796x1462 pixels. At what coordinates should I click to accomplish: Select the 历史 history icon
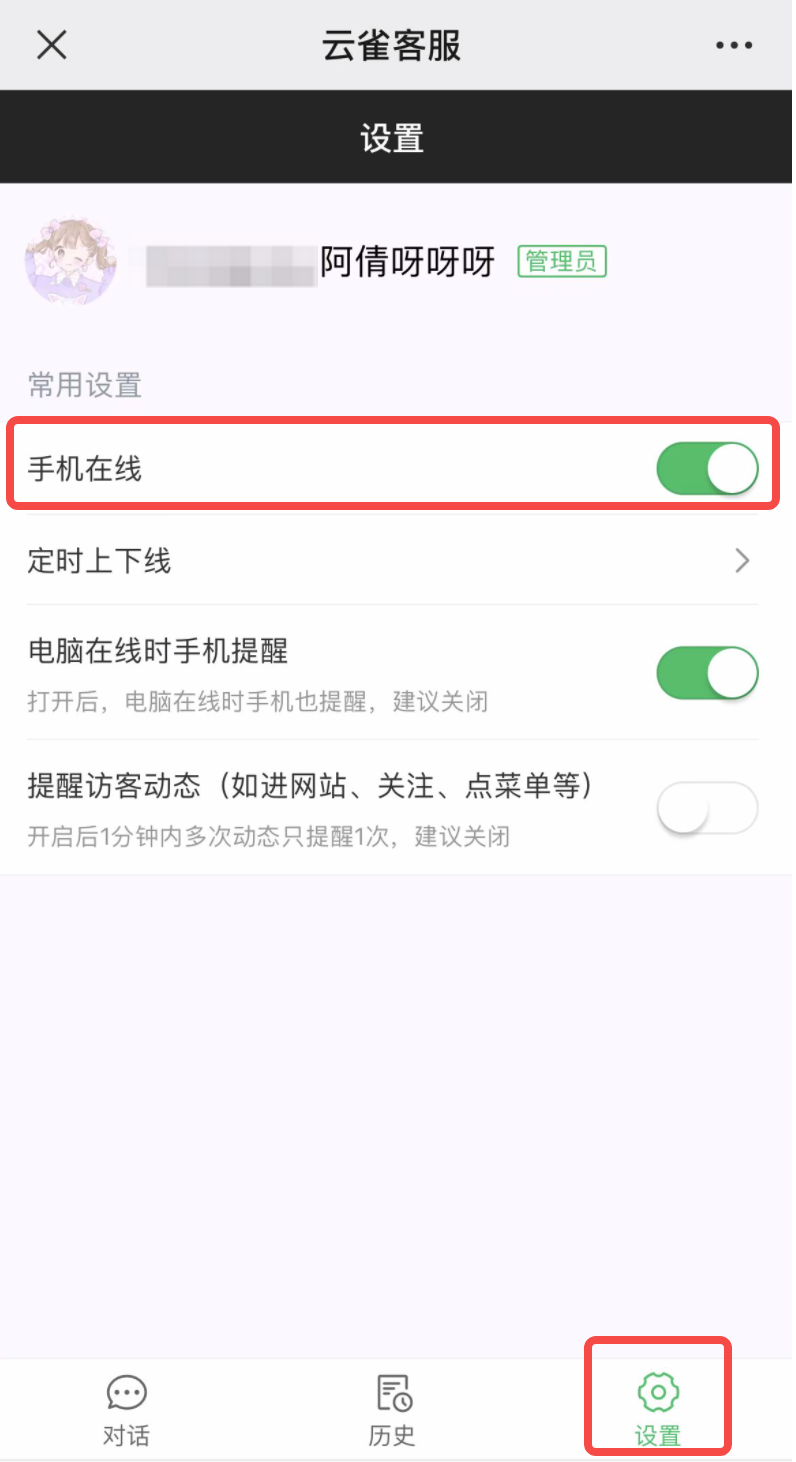click(x=392, y=1393)
